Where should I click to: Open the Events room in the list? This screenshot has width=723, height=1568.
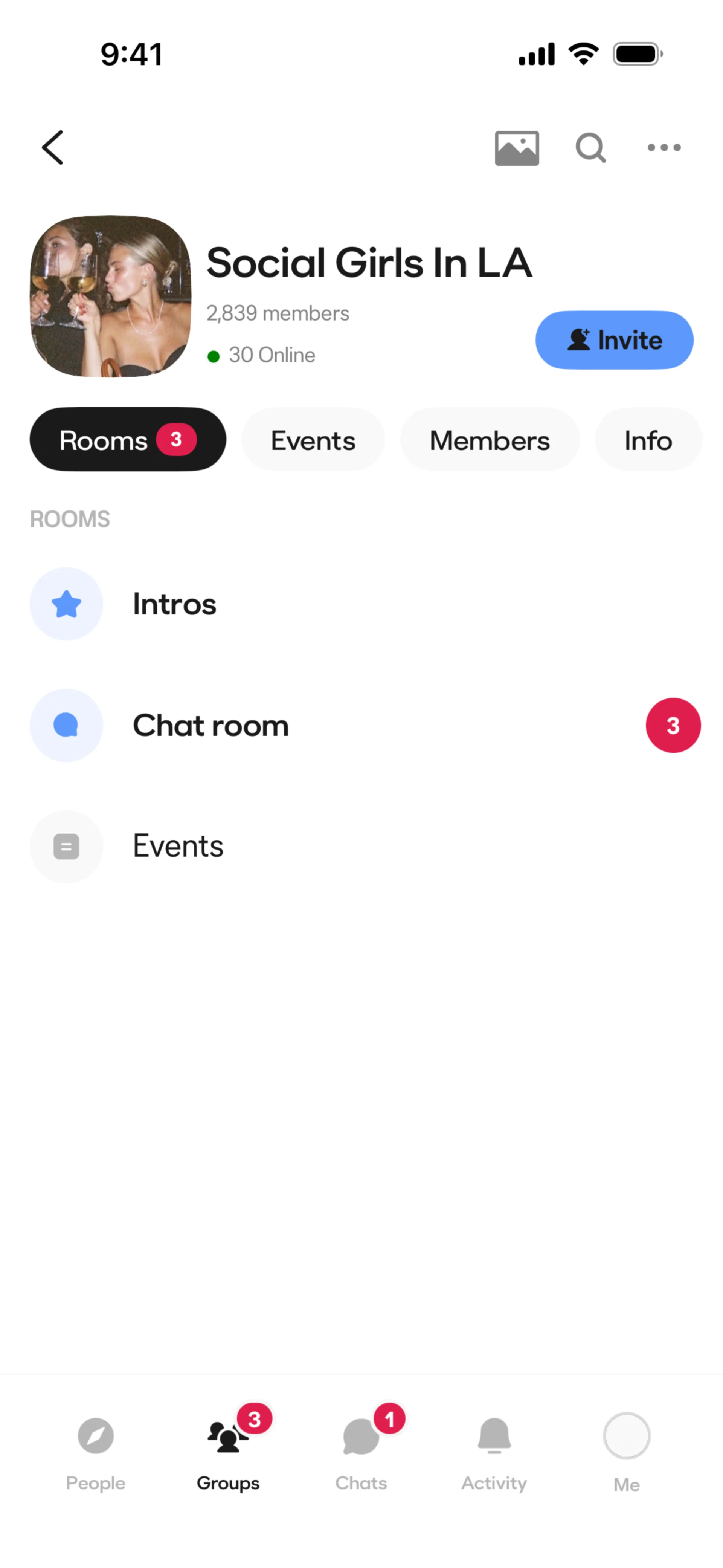[178, 846]
